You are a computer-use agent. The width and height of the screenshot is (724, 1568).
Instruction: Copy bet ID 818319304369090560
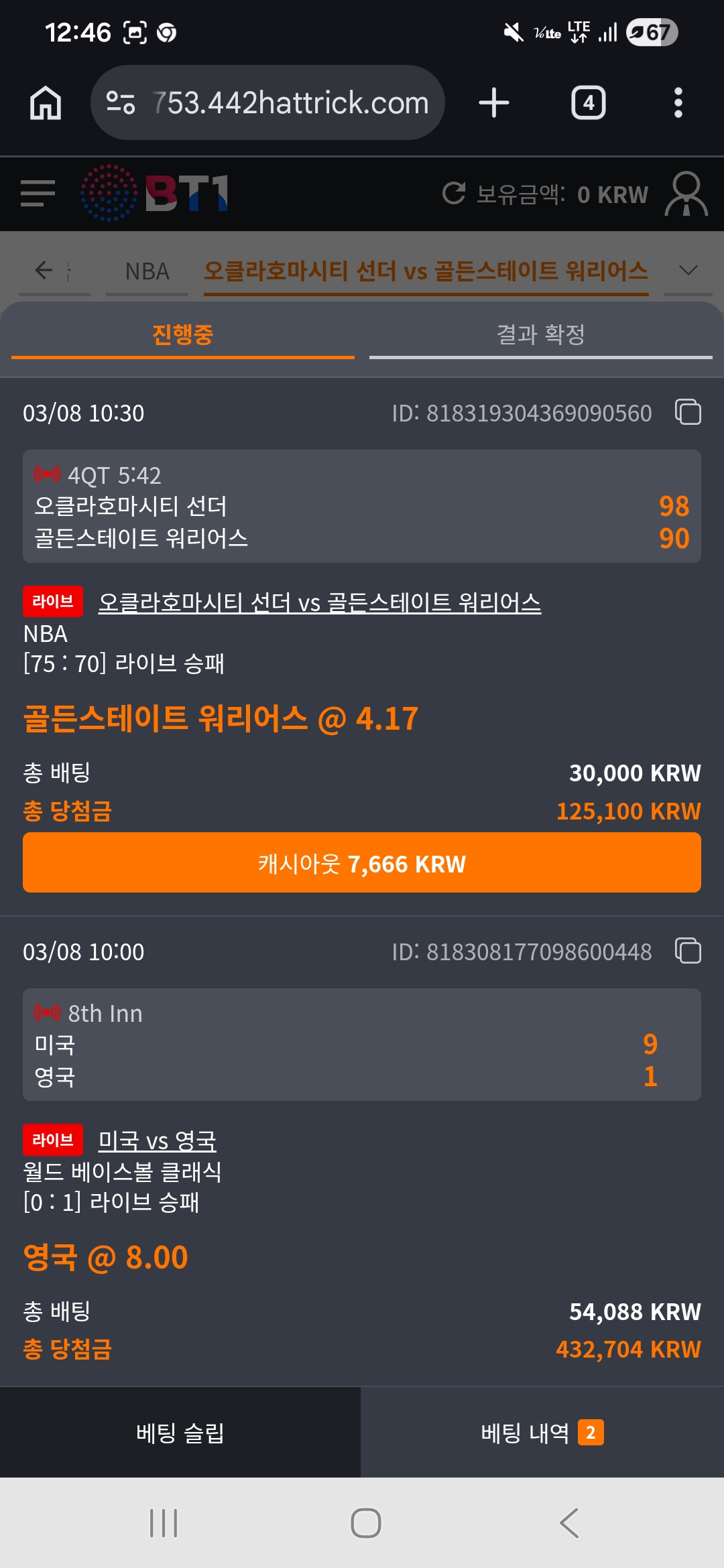688,412
